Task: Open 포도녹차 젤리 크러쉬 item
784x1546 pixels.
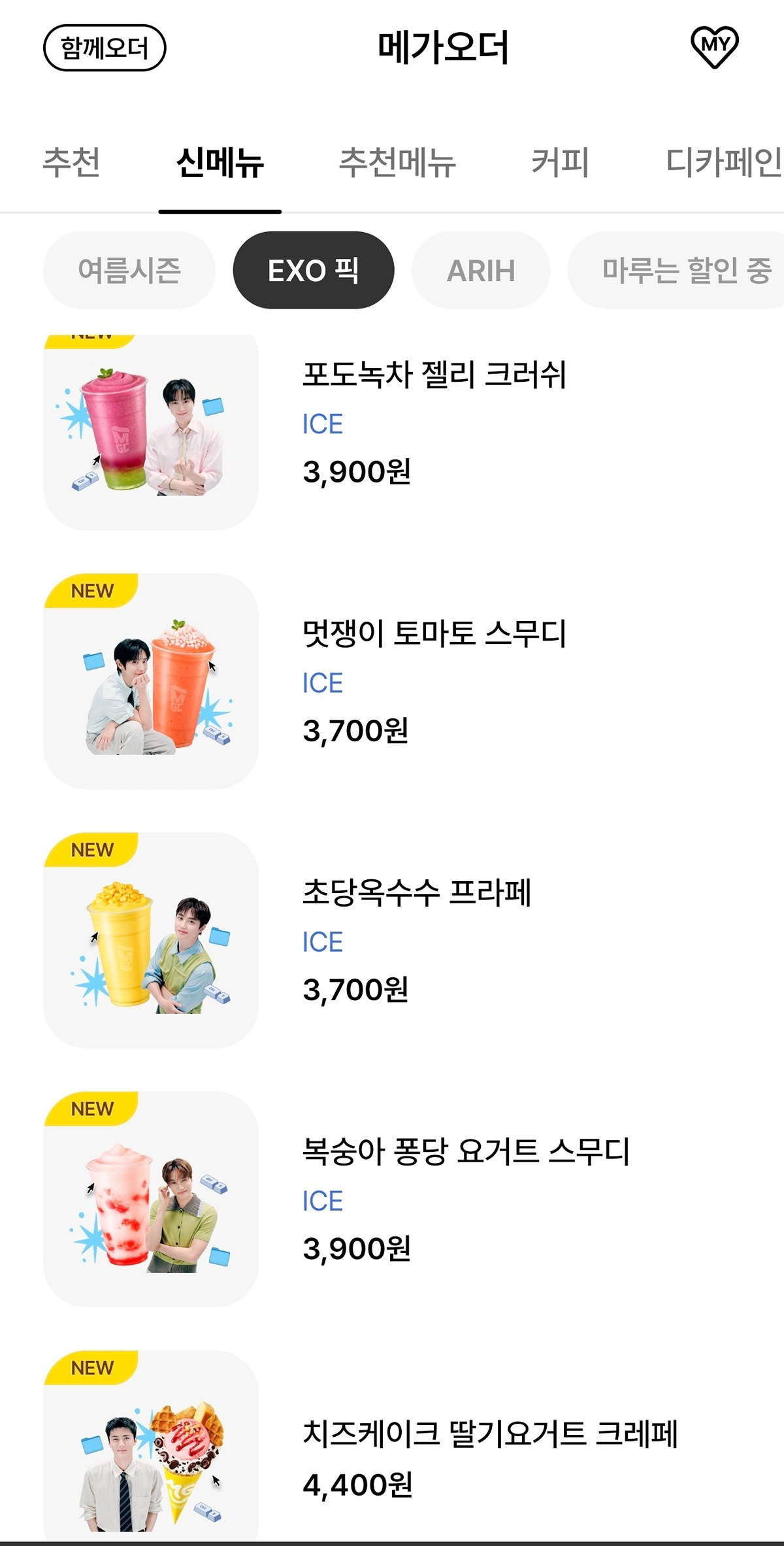Action: [x=392, y=431]
